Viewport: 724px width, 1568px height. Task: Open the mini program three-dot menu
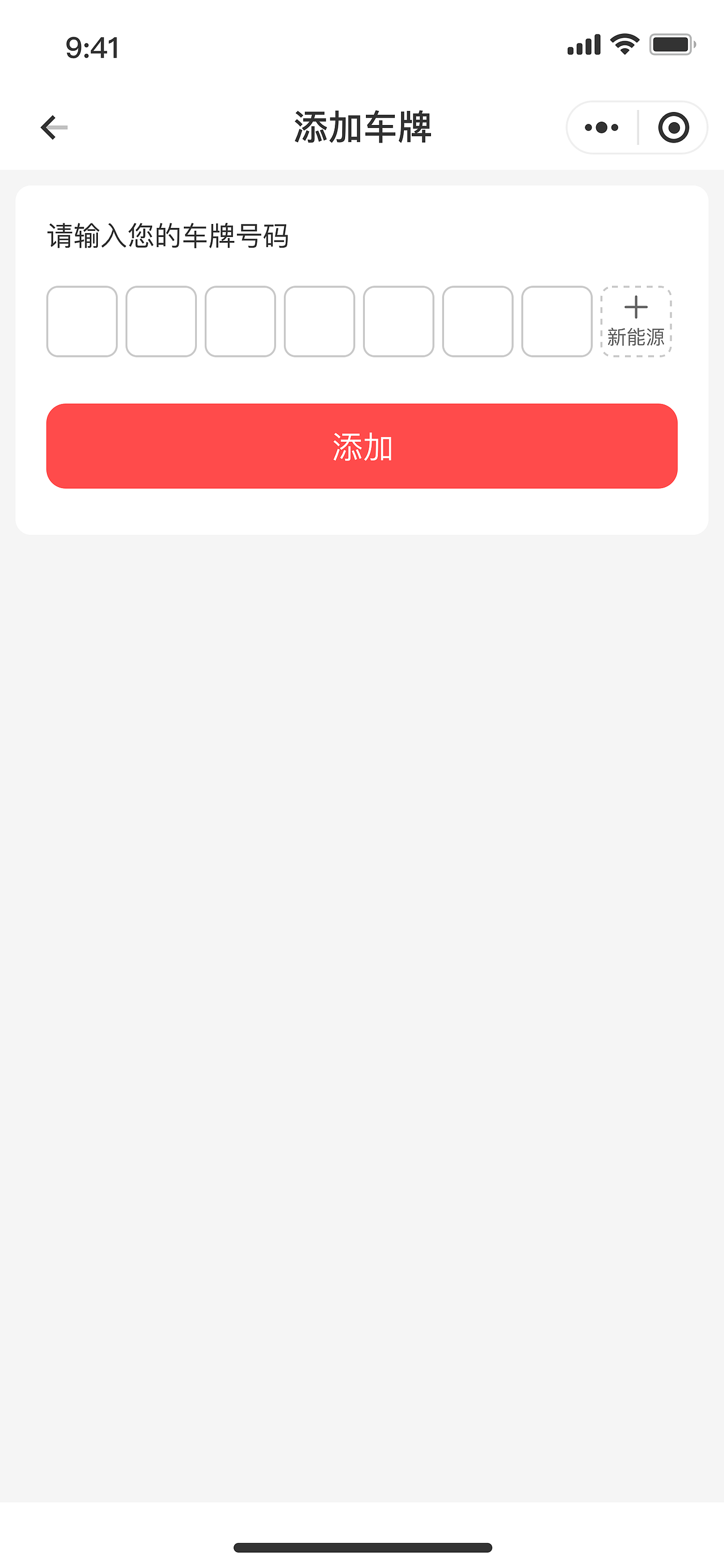pyautogui.click(x=602, y=127)
